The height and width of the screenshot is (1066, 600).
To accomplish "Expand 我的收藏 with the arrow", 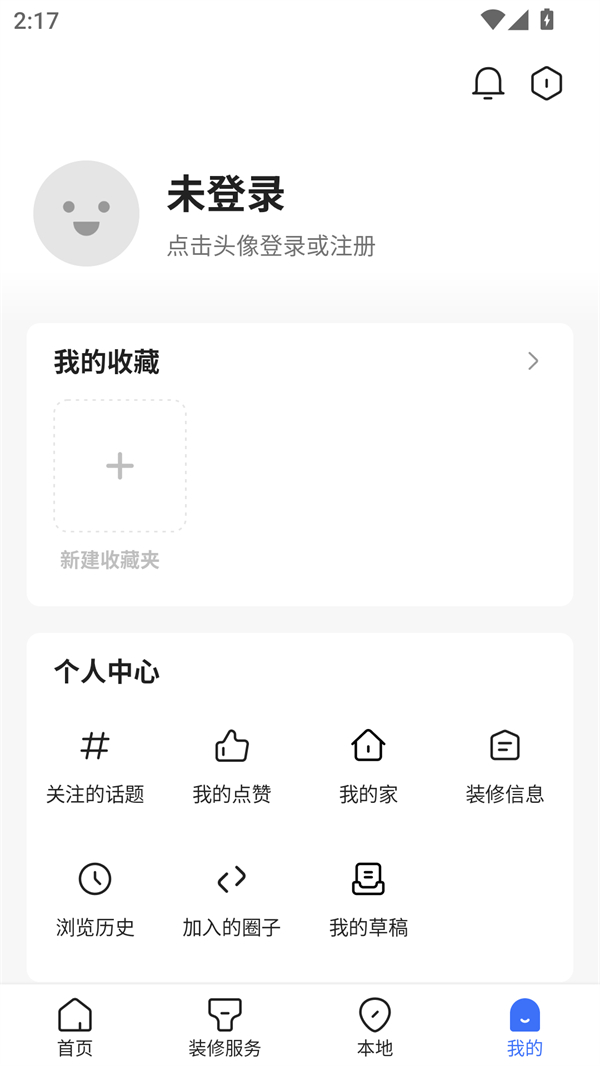I will click(533, 361).
